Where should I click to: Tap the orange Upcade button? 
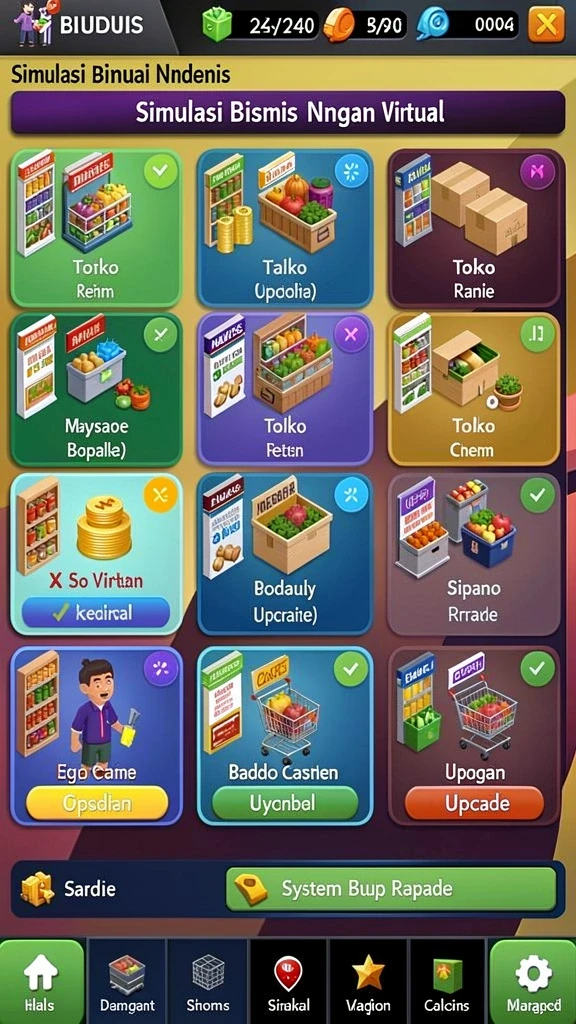point(474,803)
